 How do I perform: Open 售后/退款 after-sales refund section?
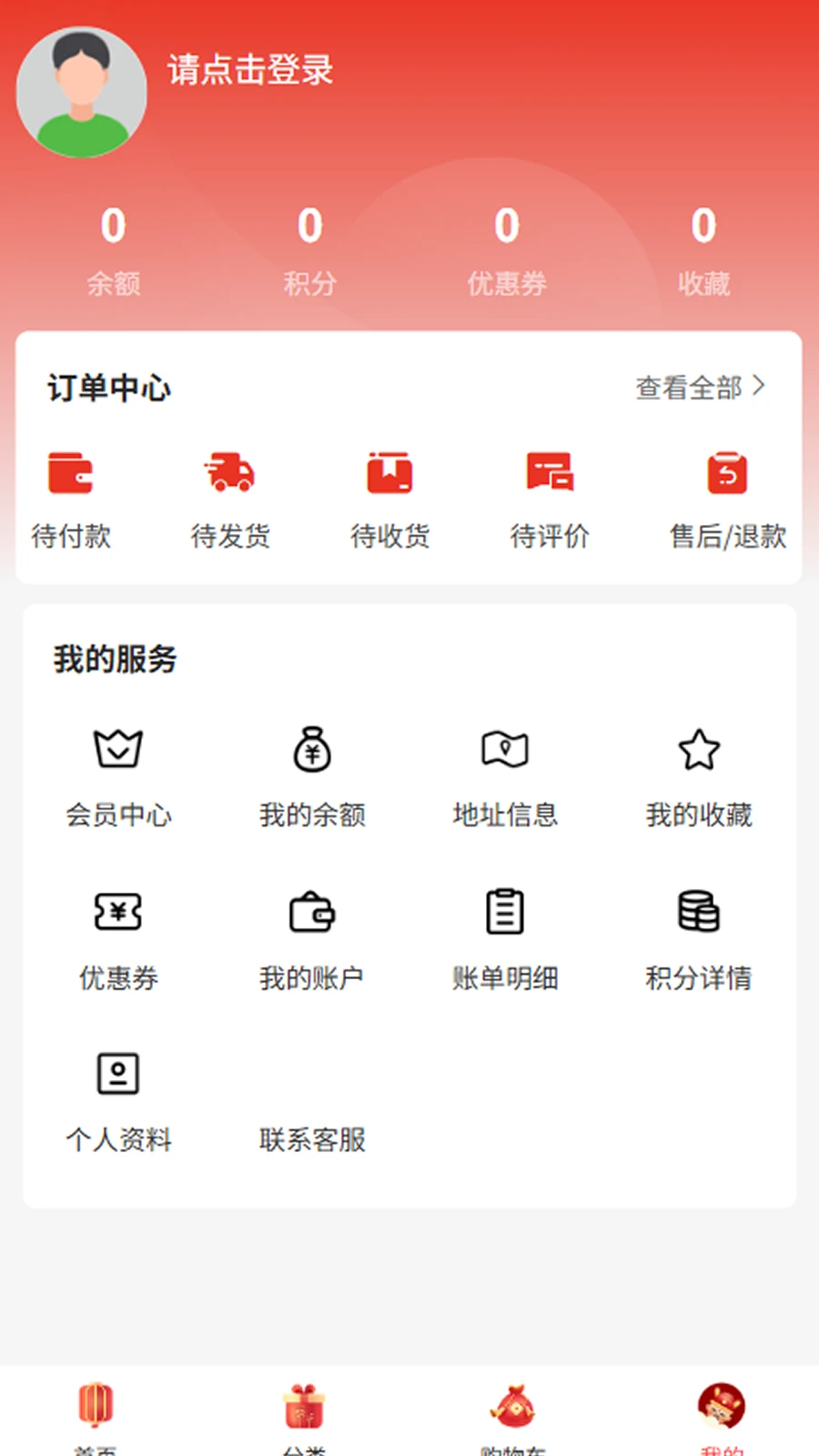[725, 500]
